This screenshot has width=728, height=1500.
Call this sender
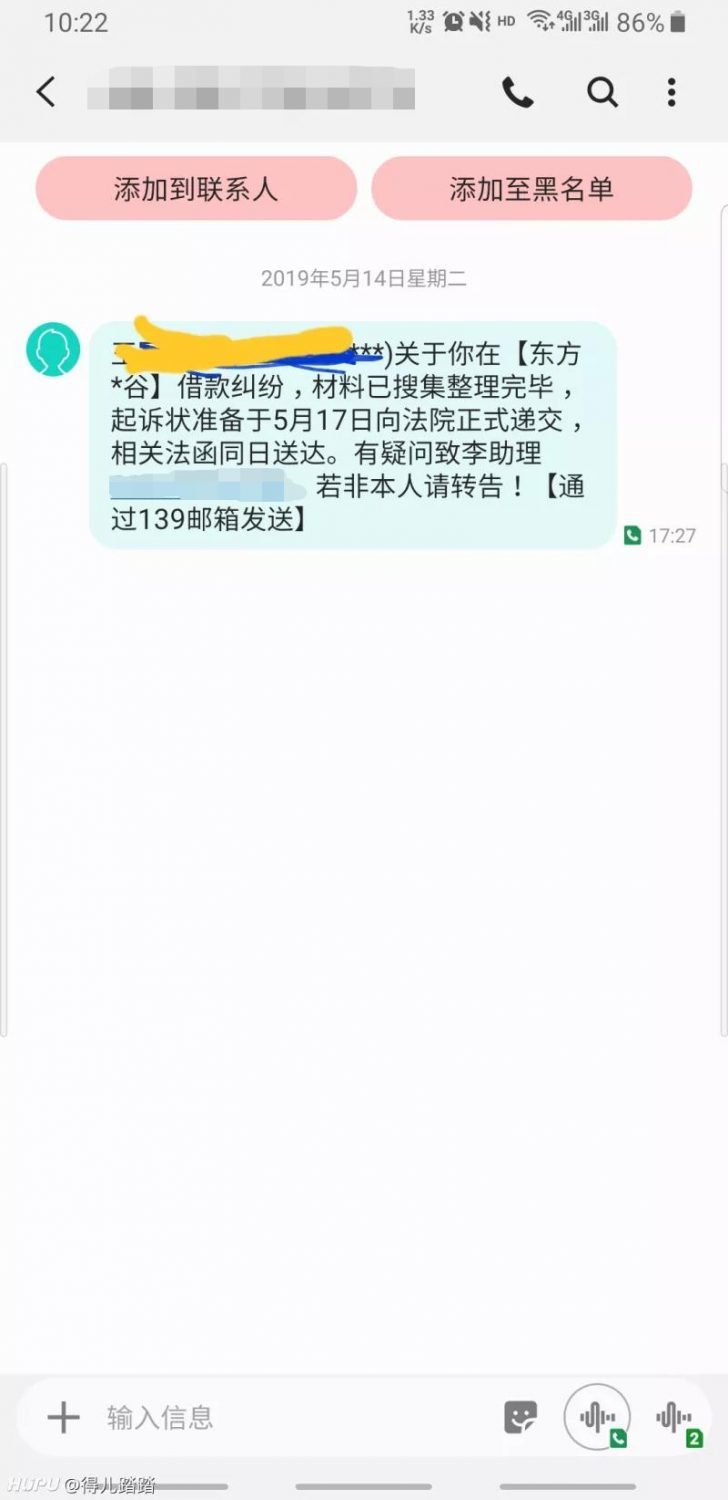[x=517, y=93]
